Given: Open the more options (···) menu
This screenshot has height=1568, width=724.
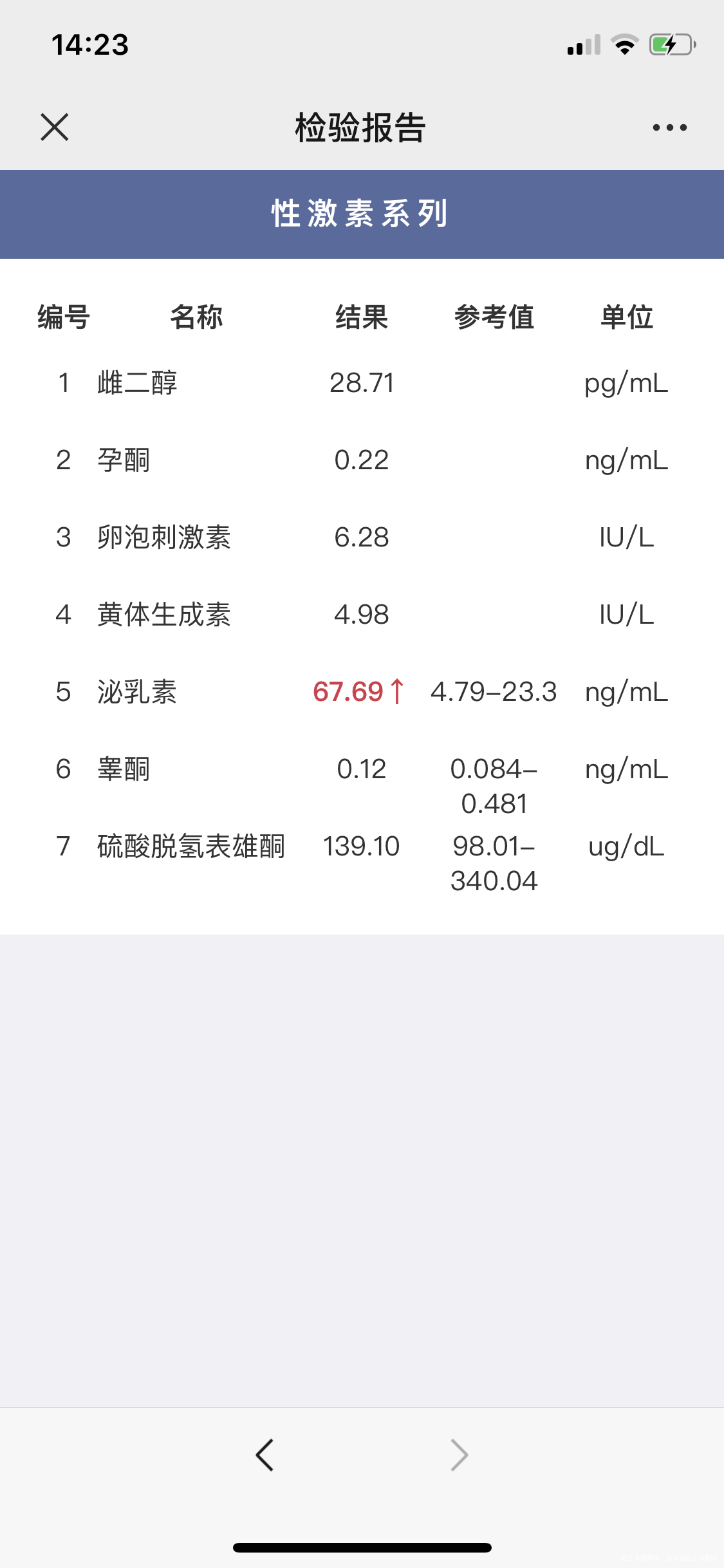Looking at the screenshot, I should coord(668,127).
